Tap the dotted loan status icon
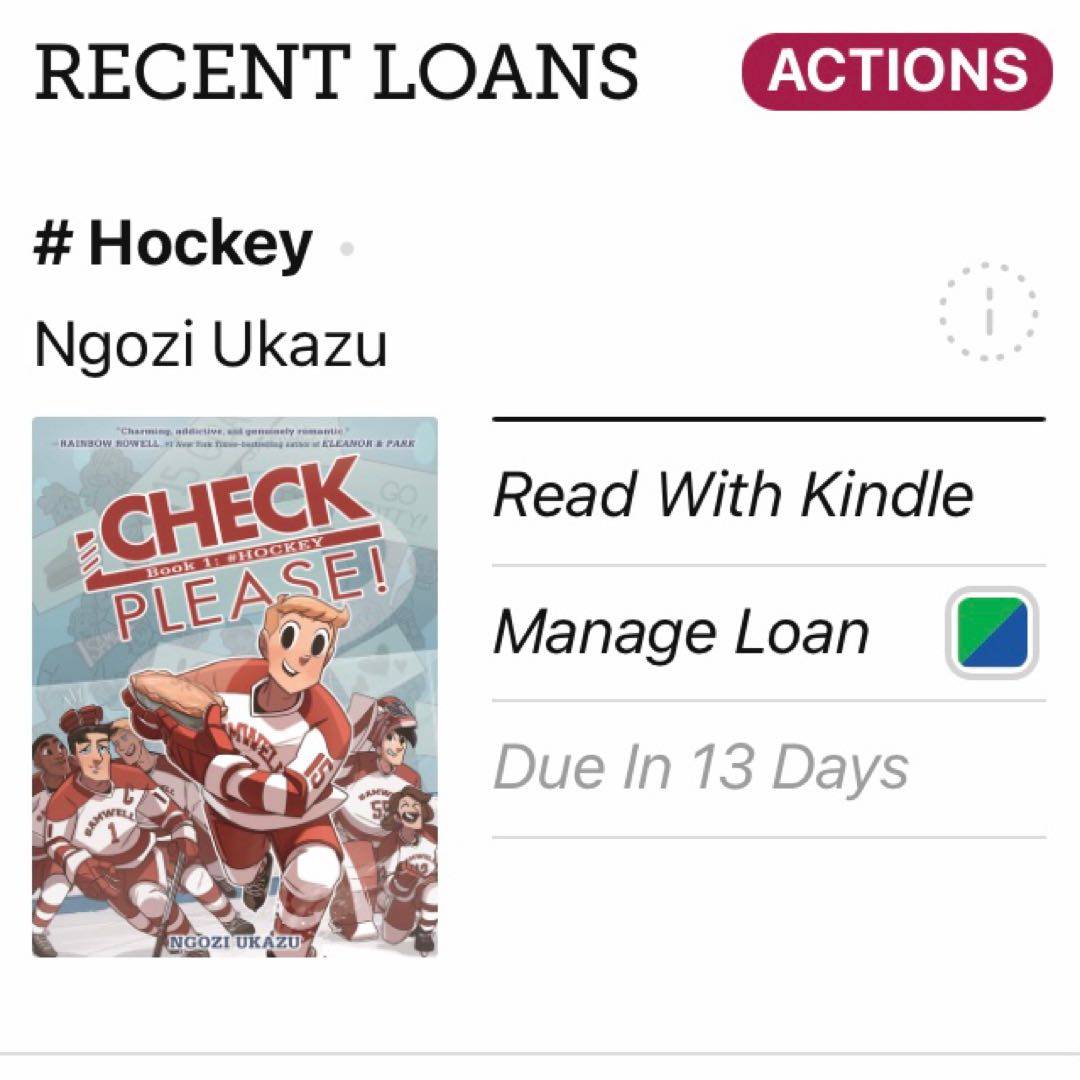Image resolution: width=1080 pixels, height=1080 pixels. point(988,311)
